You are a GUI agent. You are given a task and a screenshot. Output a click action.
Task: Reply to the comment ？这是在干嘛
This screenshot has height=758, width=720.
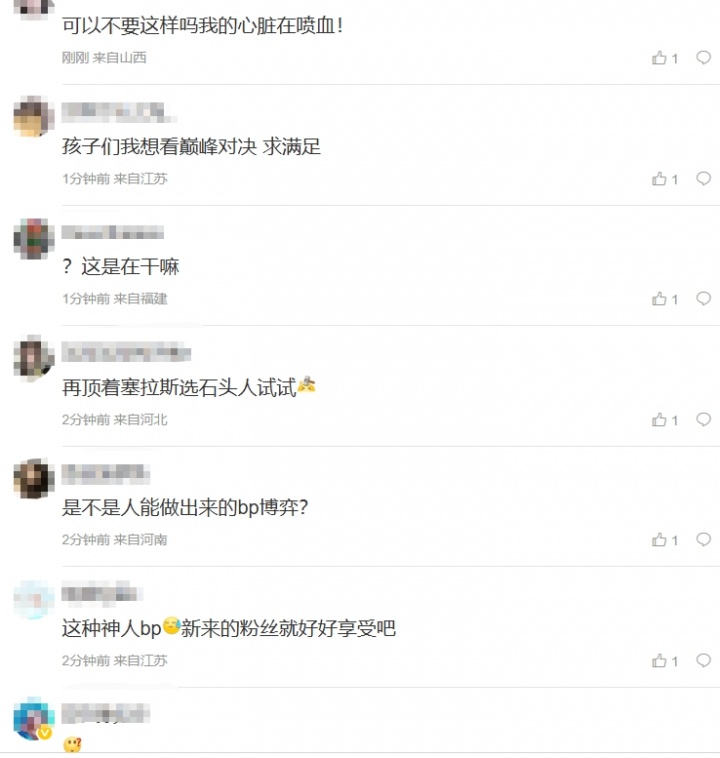[703, 299]
